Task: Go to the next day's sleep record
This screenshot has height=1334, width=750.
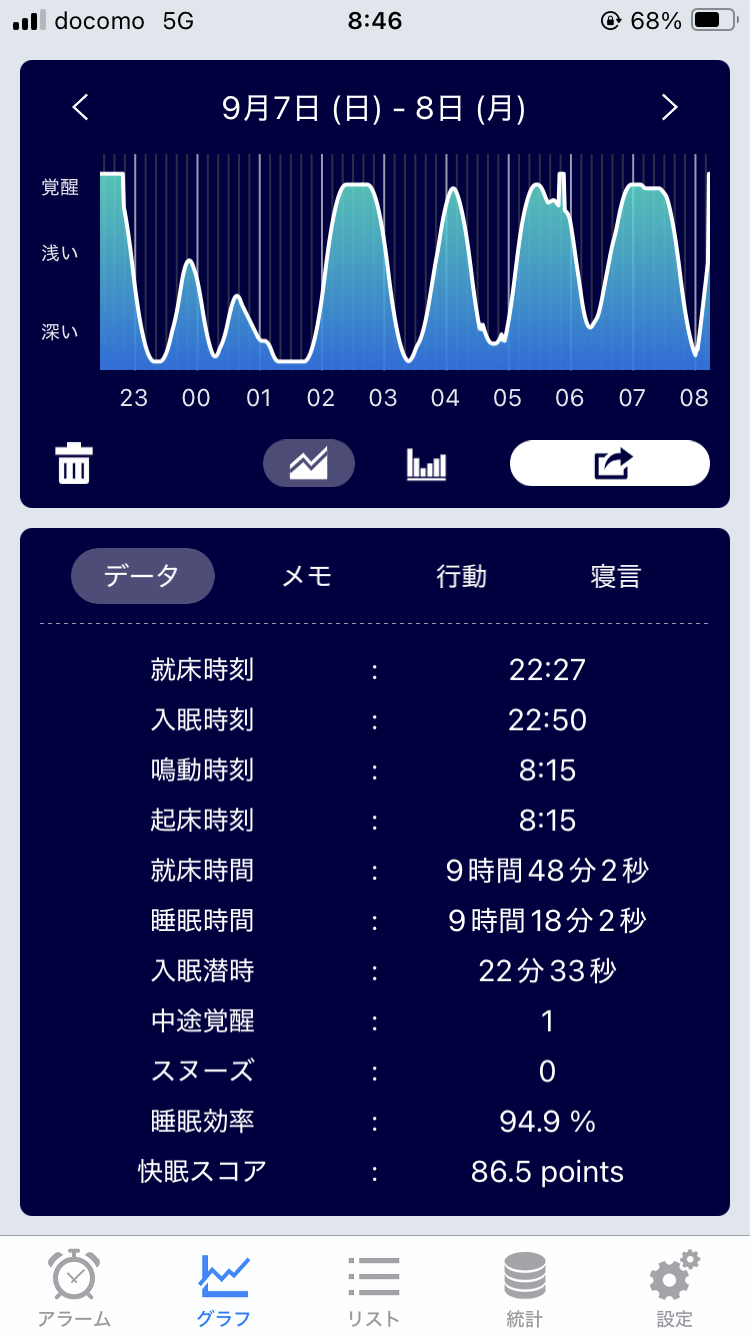Action: [669, 108]
